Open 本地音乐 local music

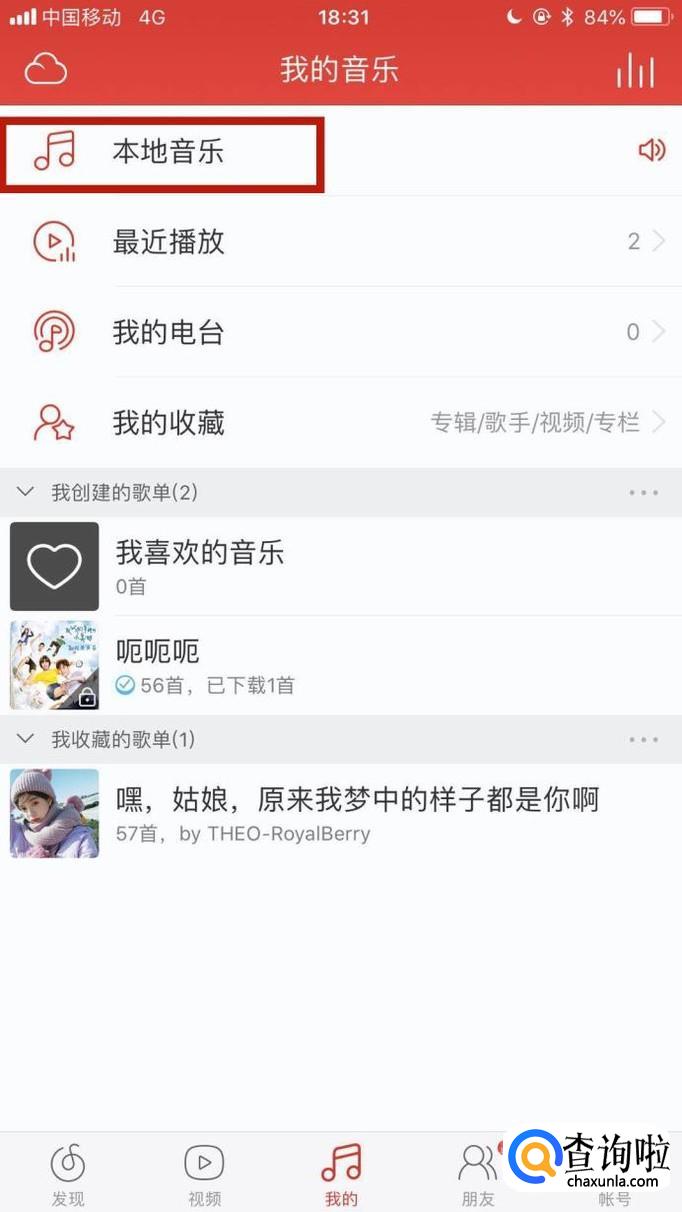[x=168, y=152]
